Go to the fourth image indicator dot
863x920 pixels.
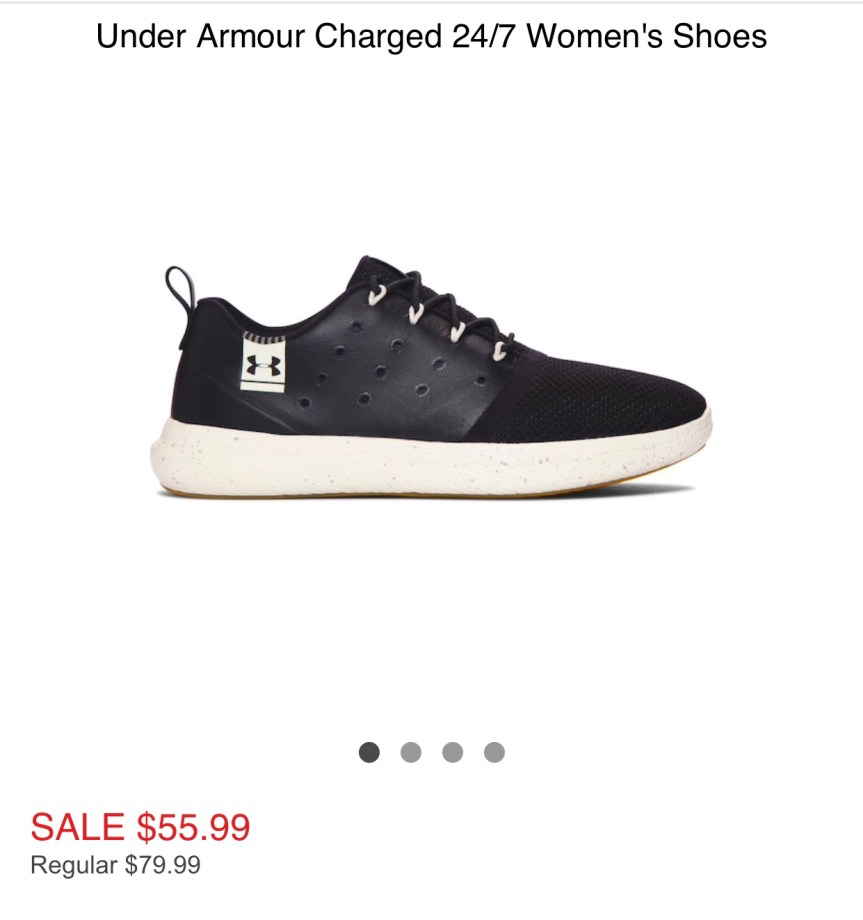[494, 752]
